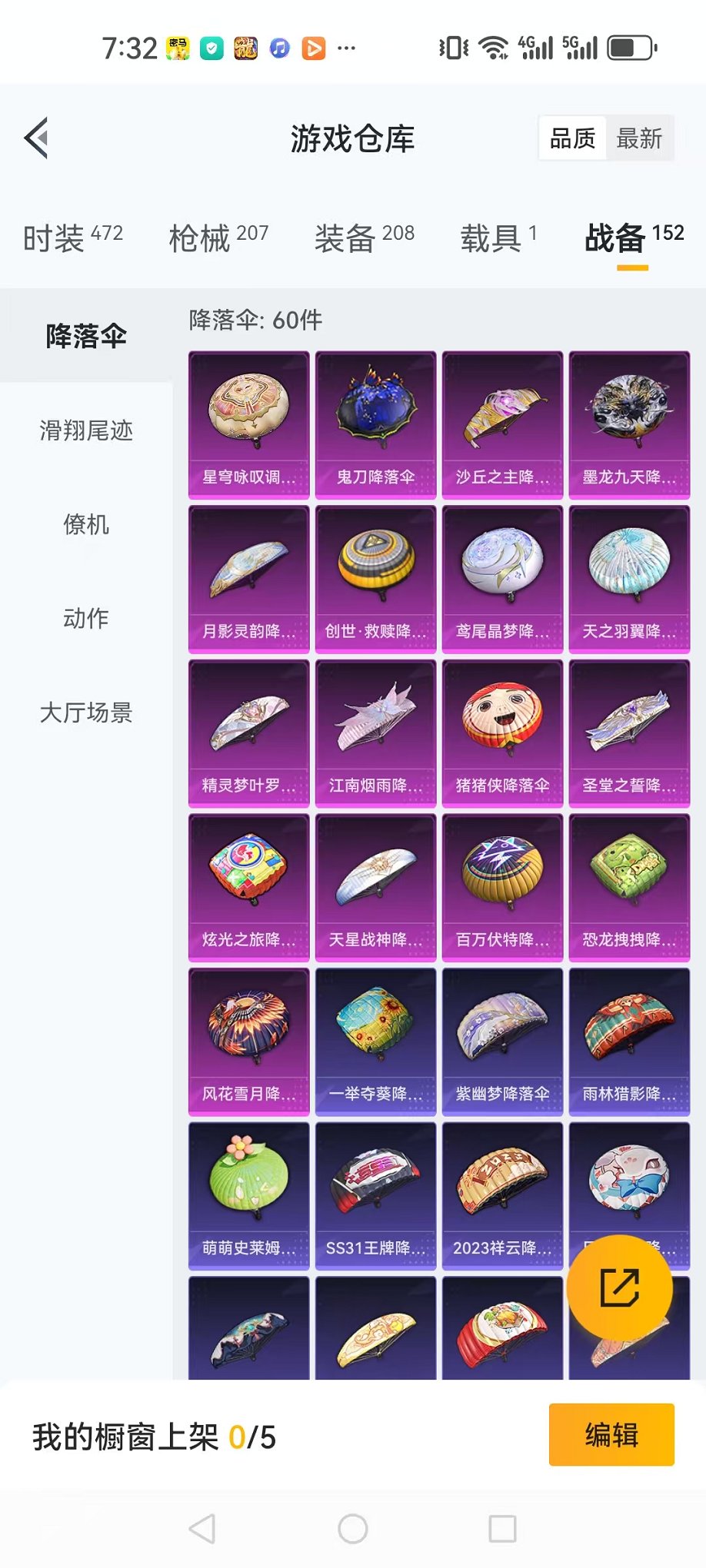Open recent apps from the navigation bar
The width and height of the screenshot is (706, 1568).
(502, 1529)
